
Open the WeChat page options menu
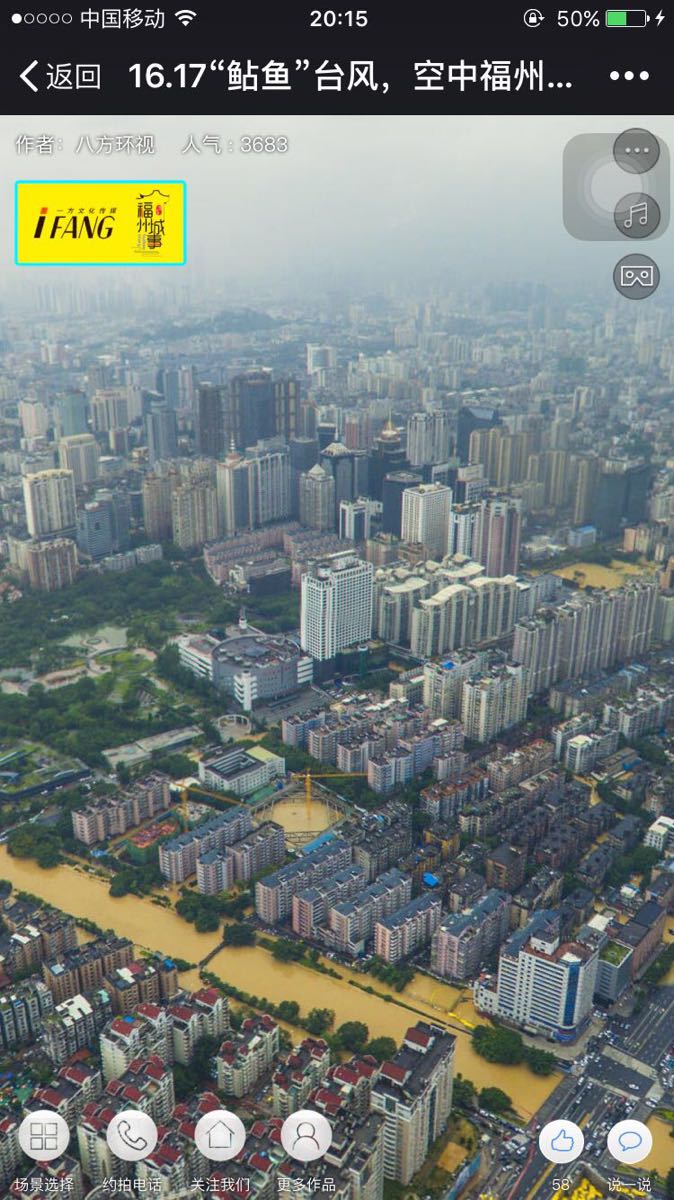[x=629, y=76]
